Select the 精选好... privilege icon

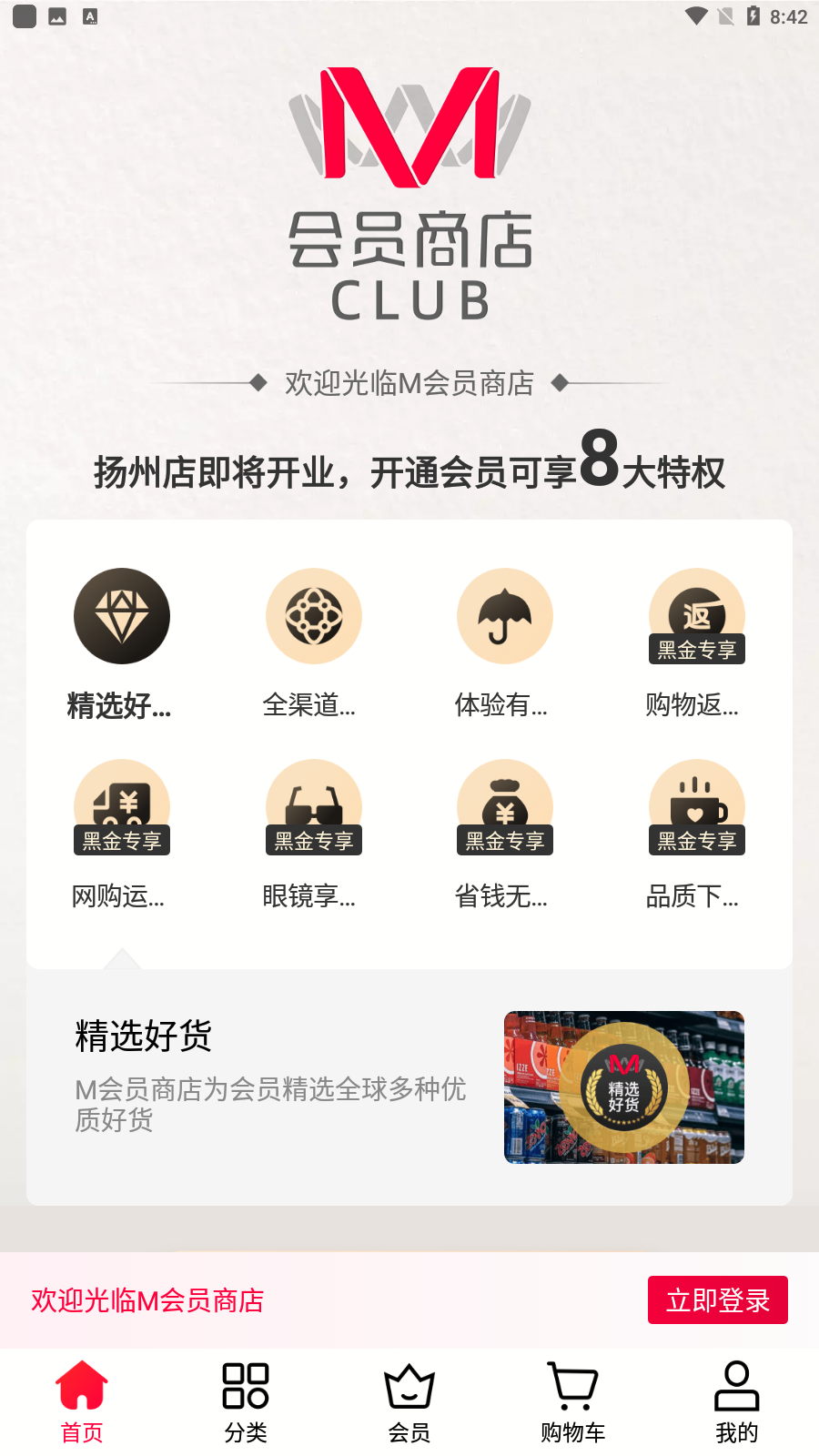[122, 616]
